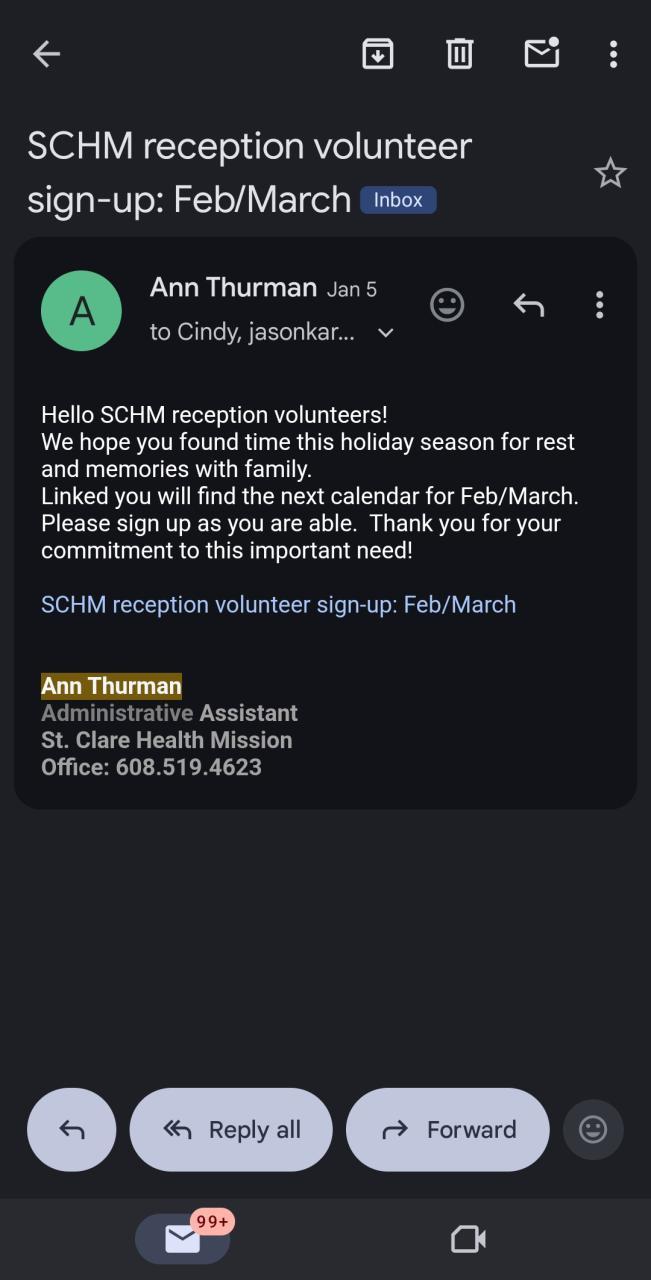Add an emoji reaction beside Ann Thurman's name

pos(447,305)
